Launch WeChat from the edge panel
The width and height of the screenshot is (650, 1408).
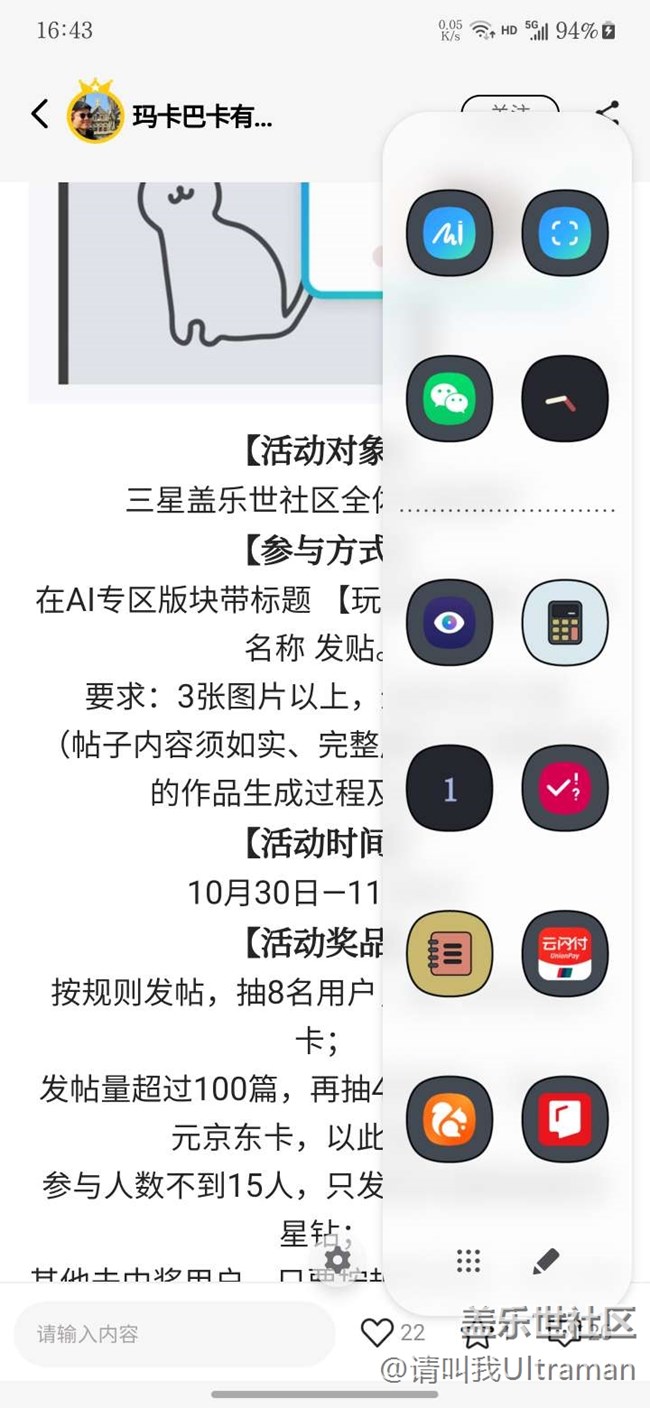pyautogui.click(x=449, y=400)
